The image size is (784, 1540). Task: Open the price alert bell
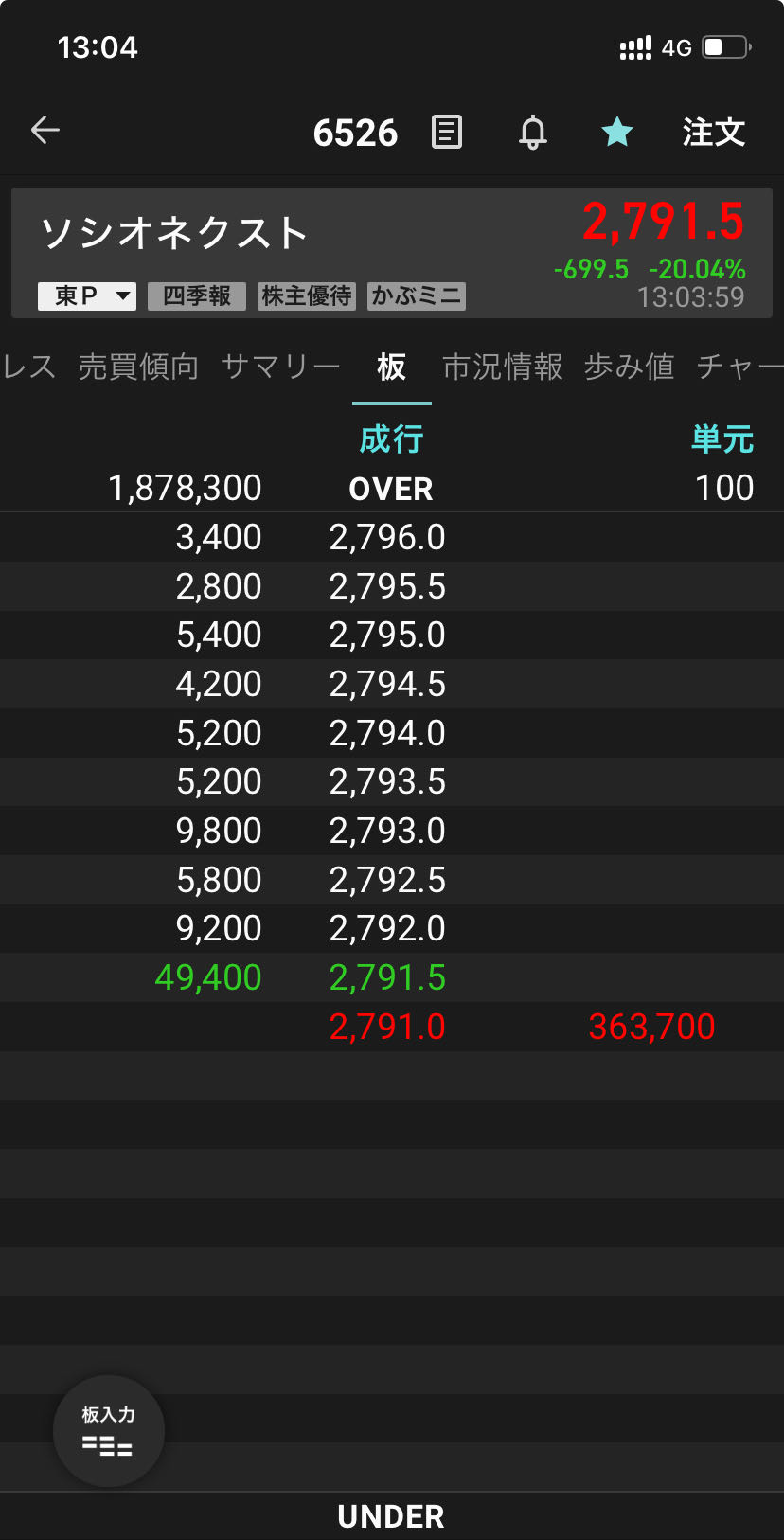pyautogui.click(x=533, y=132)
